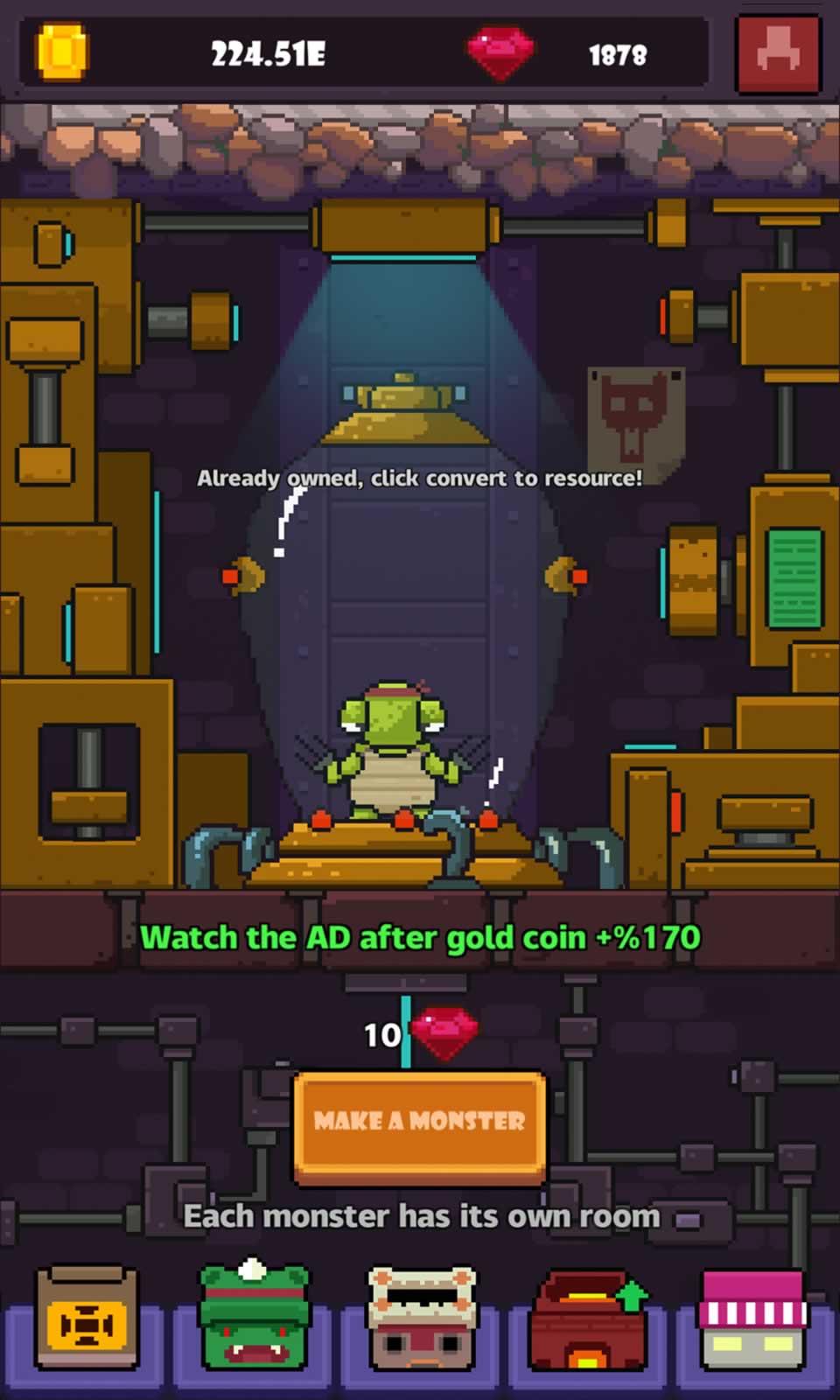This screenshot has height=1400, width=840.
Task: Tap the Make a Monster button
Action: (x=420, y=1123)
